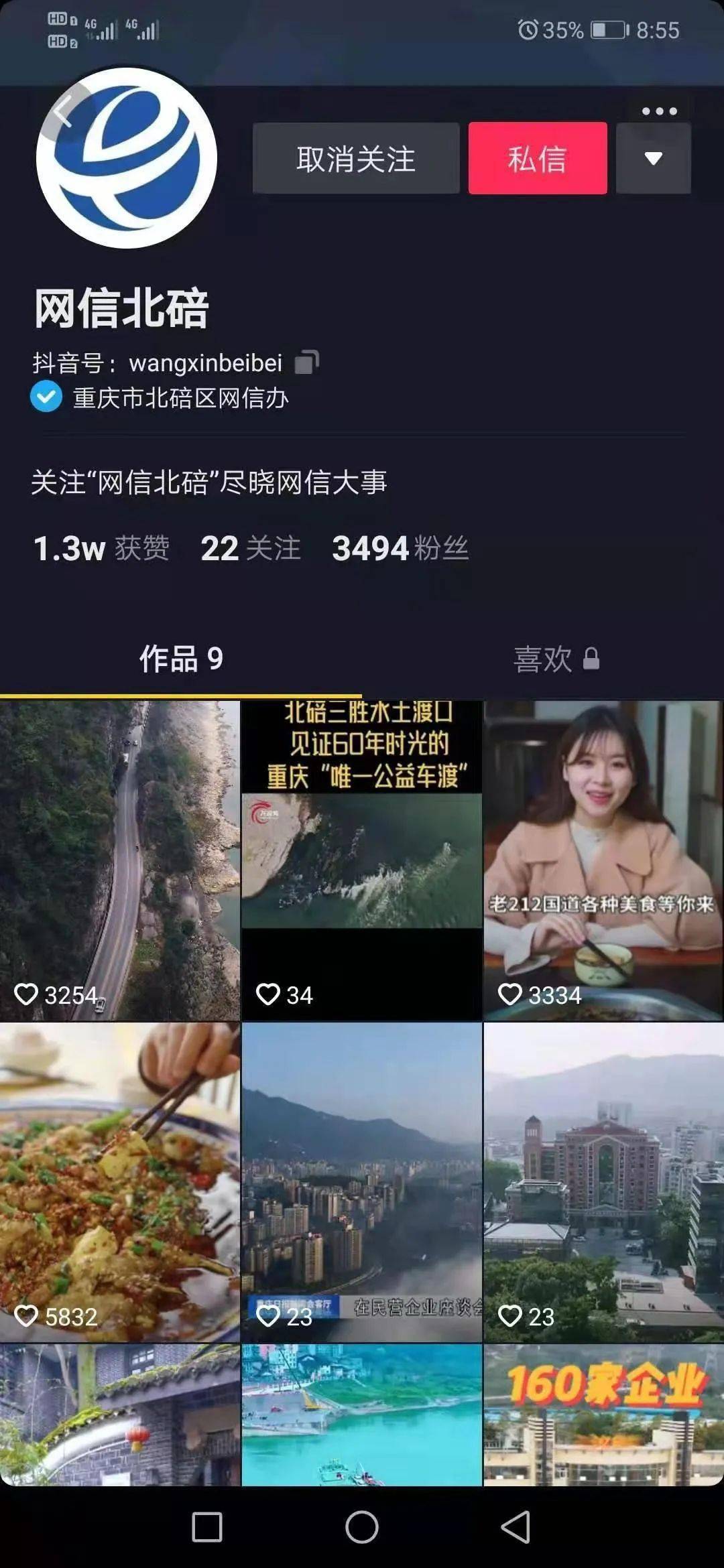Expand the dropdown arrow beside 私信

click(653, 159)
